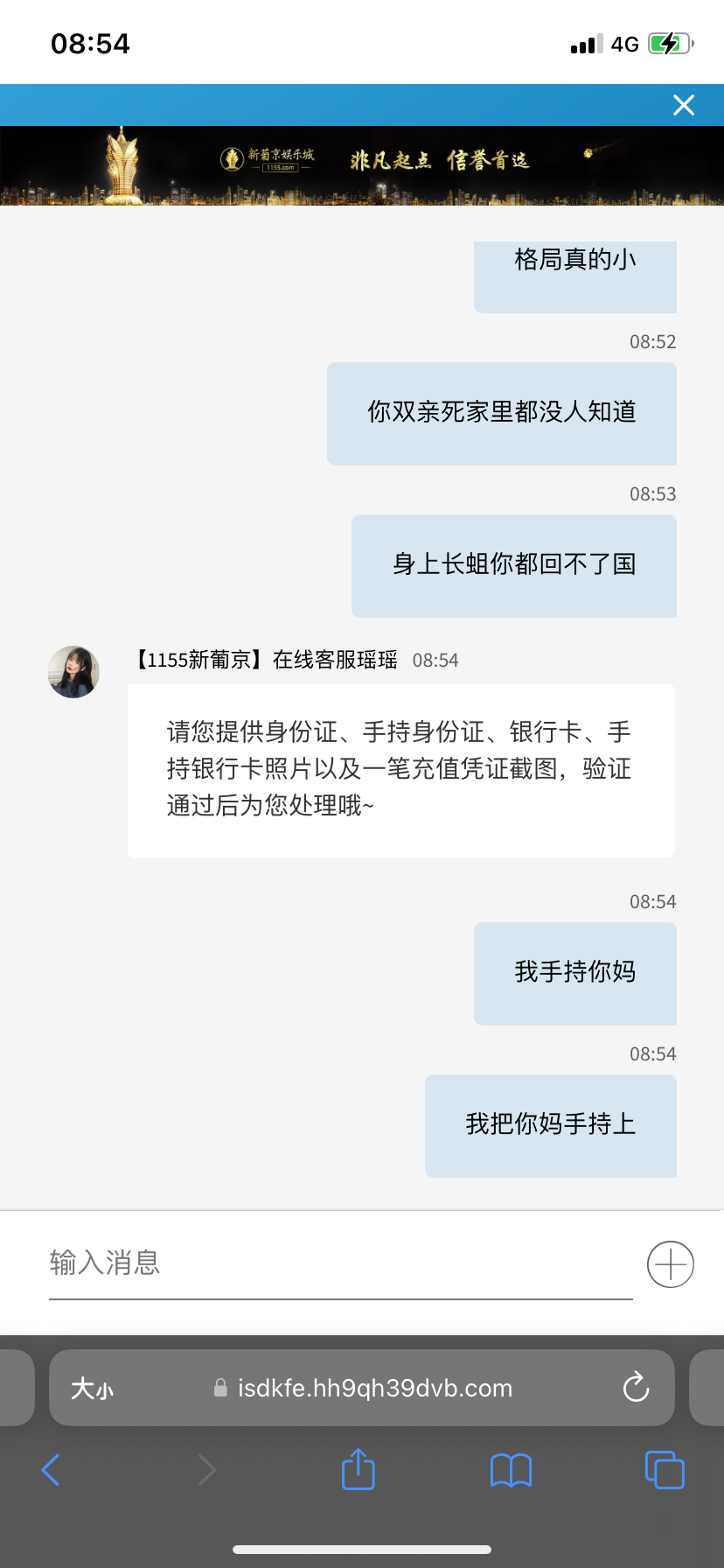This screenshot has width=724, height=1568.
Task: Tap the plus attachment icon beside message input
Action: (670, 1263)
